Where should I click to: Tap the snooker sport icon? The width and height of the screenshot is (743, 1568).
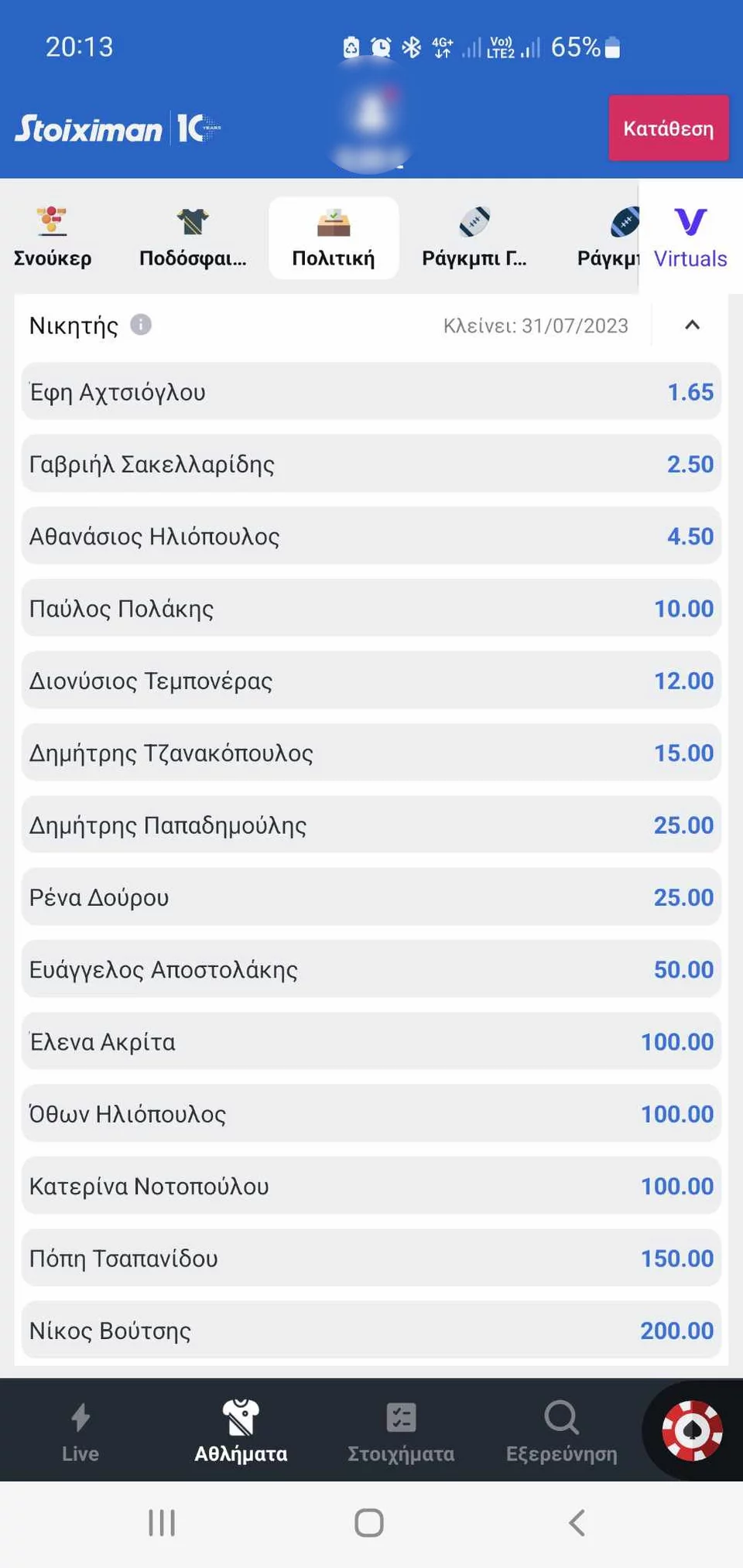click(52, 219)
